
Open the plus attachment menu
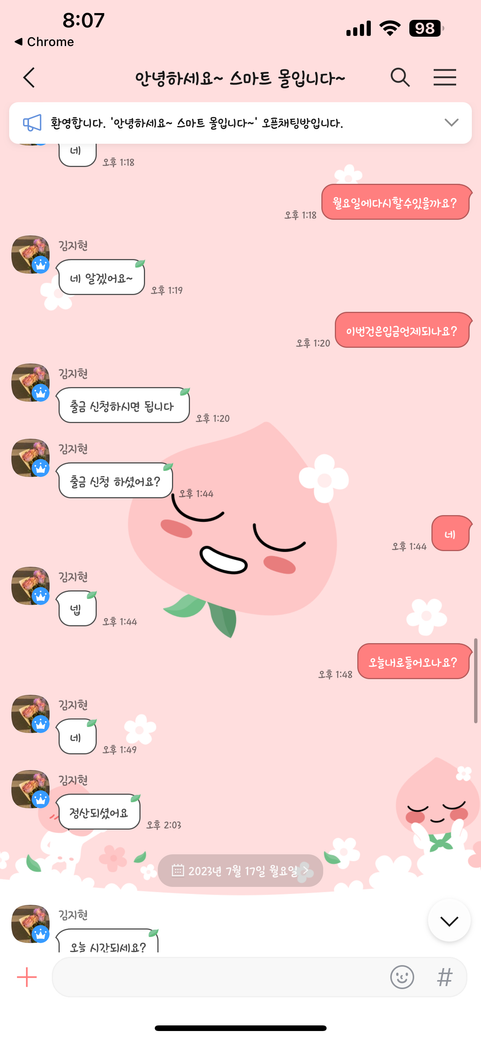pos(27,977)
